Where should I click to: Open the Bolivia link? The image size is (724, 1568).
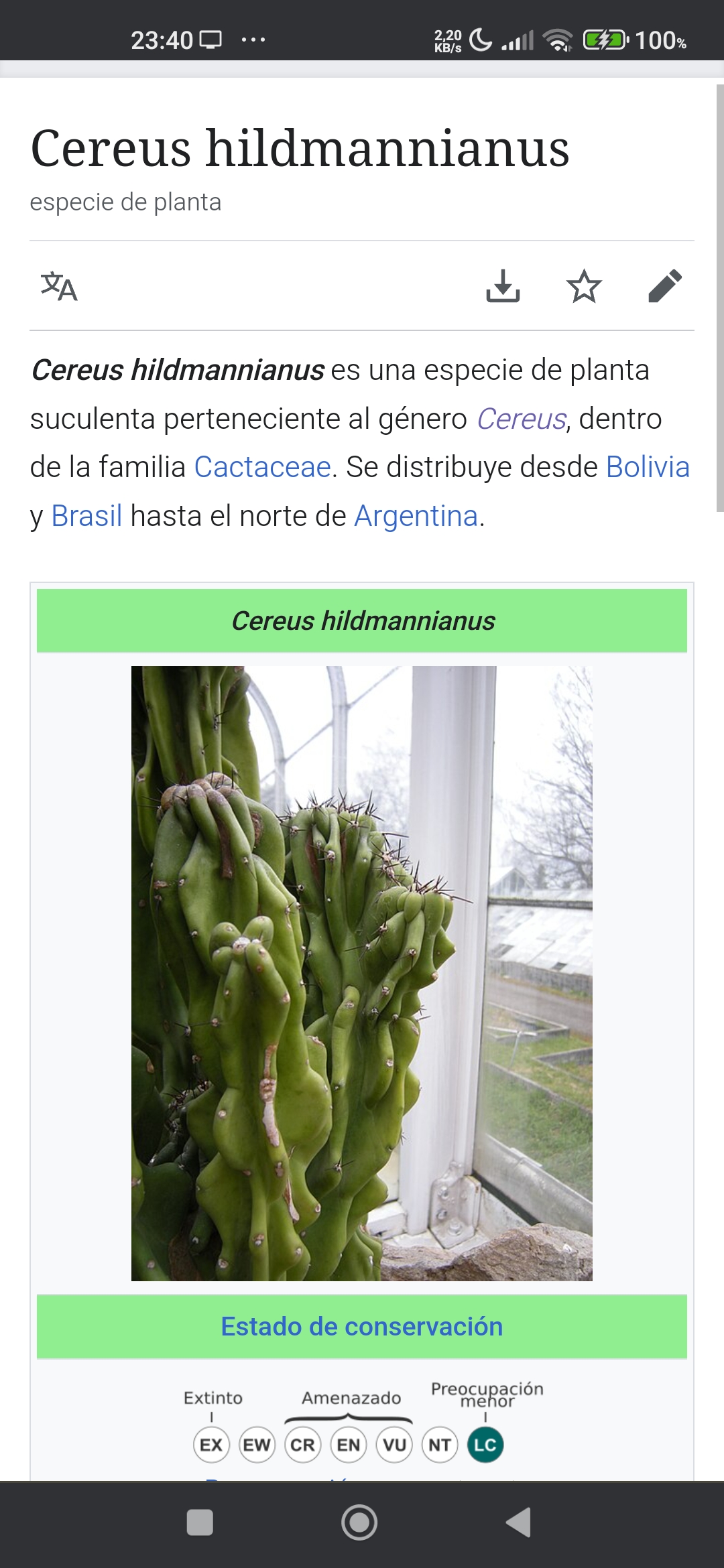pyautogui.click(x=648, y=467)
